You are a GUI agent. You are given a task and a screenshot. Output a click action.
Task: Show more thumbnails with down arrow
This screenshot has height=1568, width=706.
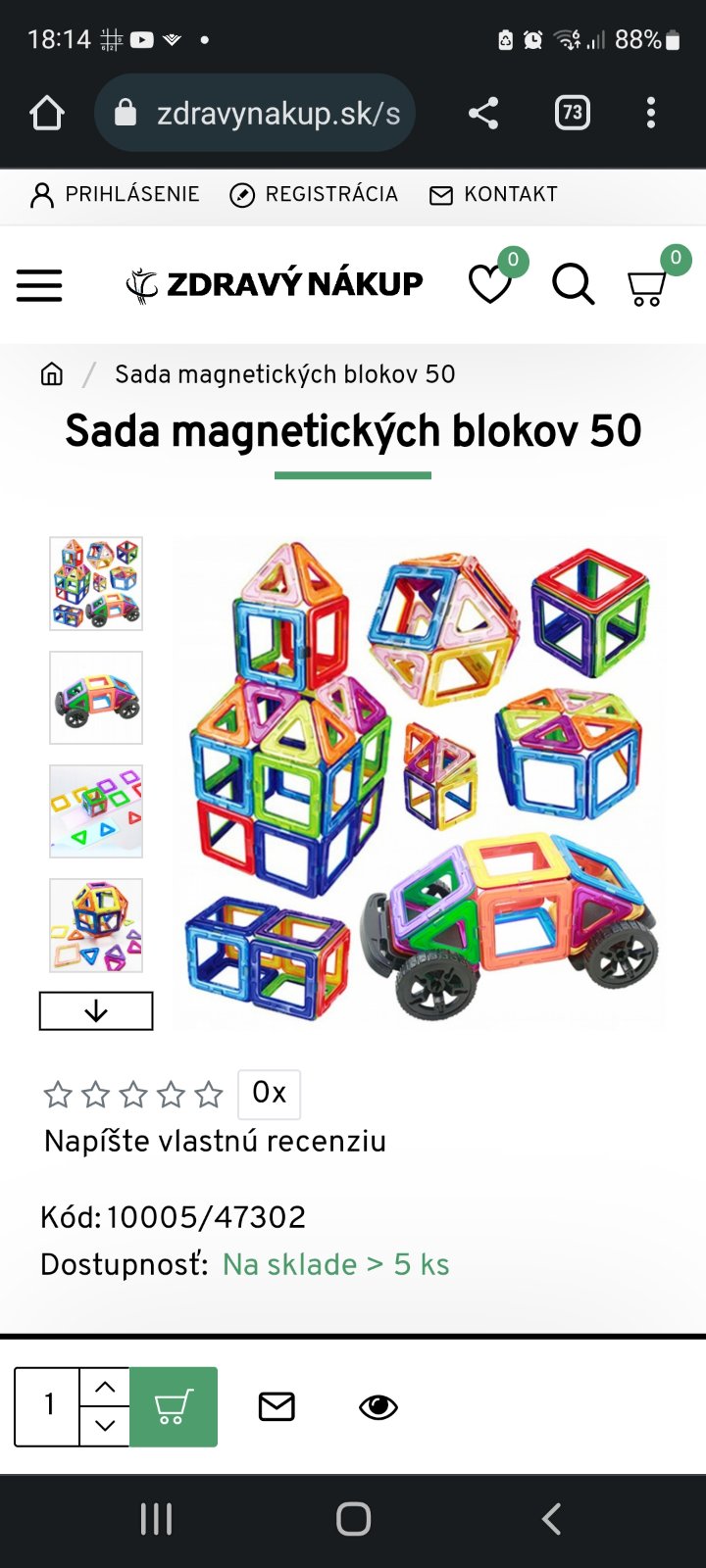coord(96,1010)
